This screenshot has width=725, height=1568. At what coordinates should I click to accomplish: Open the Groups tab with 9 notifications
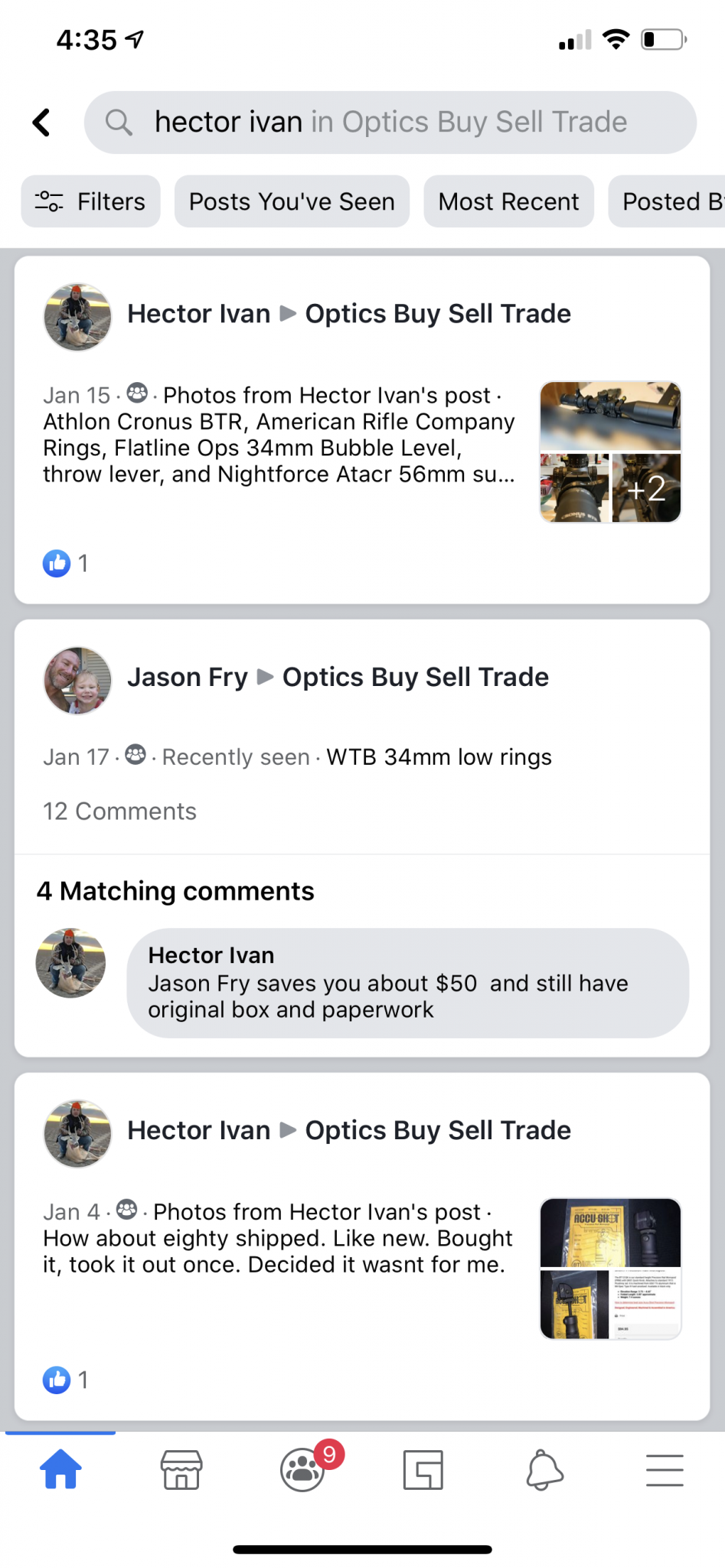click(x=303, y=1469)
